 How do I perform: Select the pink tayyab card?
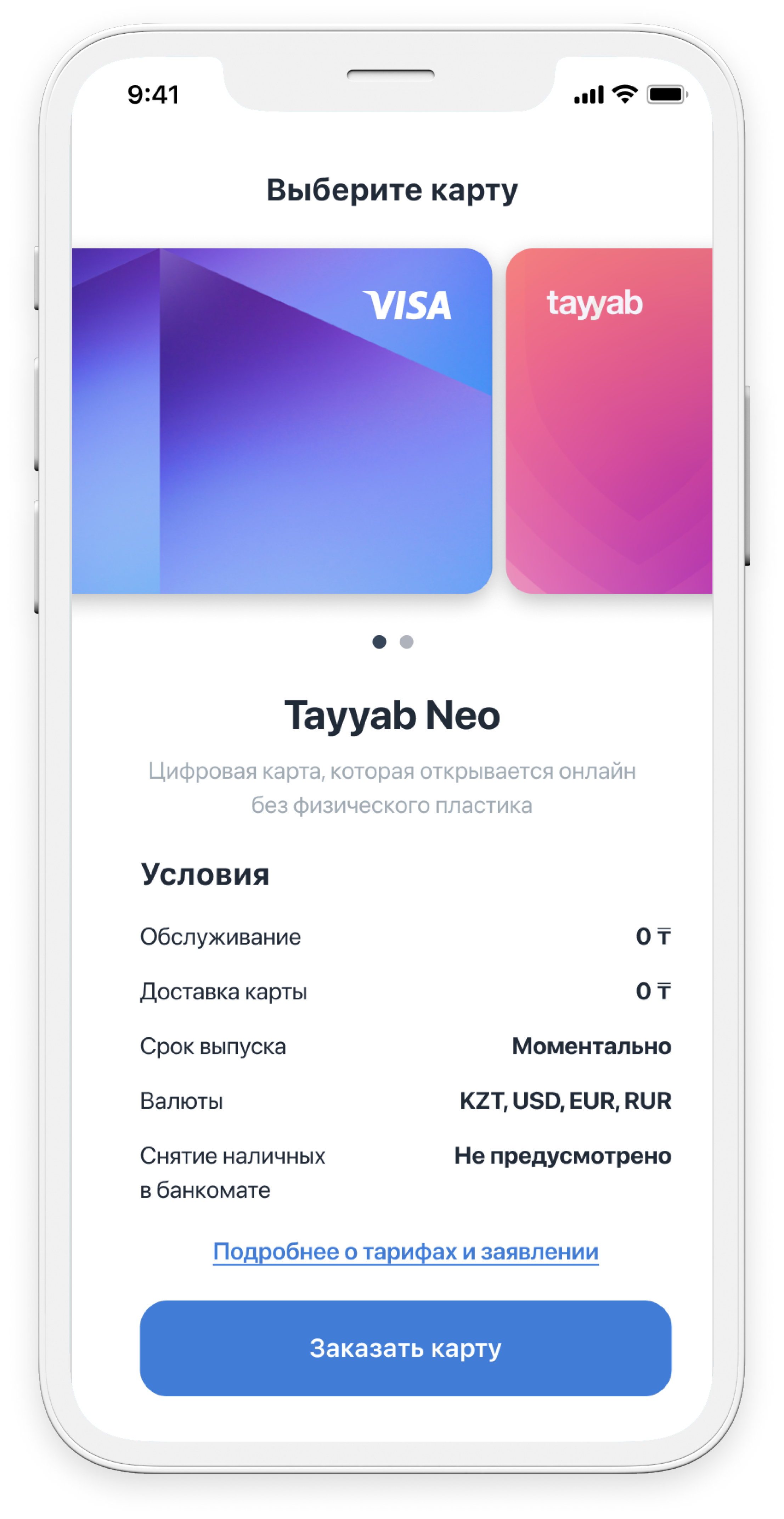tap(609, 421)
